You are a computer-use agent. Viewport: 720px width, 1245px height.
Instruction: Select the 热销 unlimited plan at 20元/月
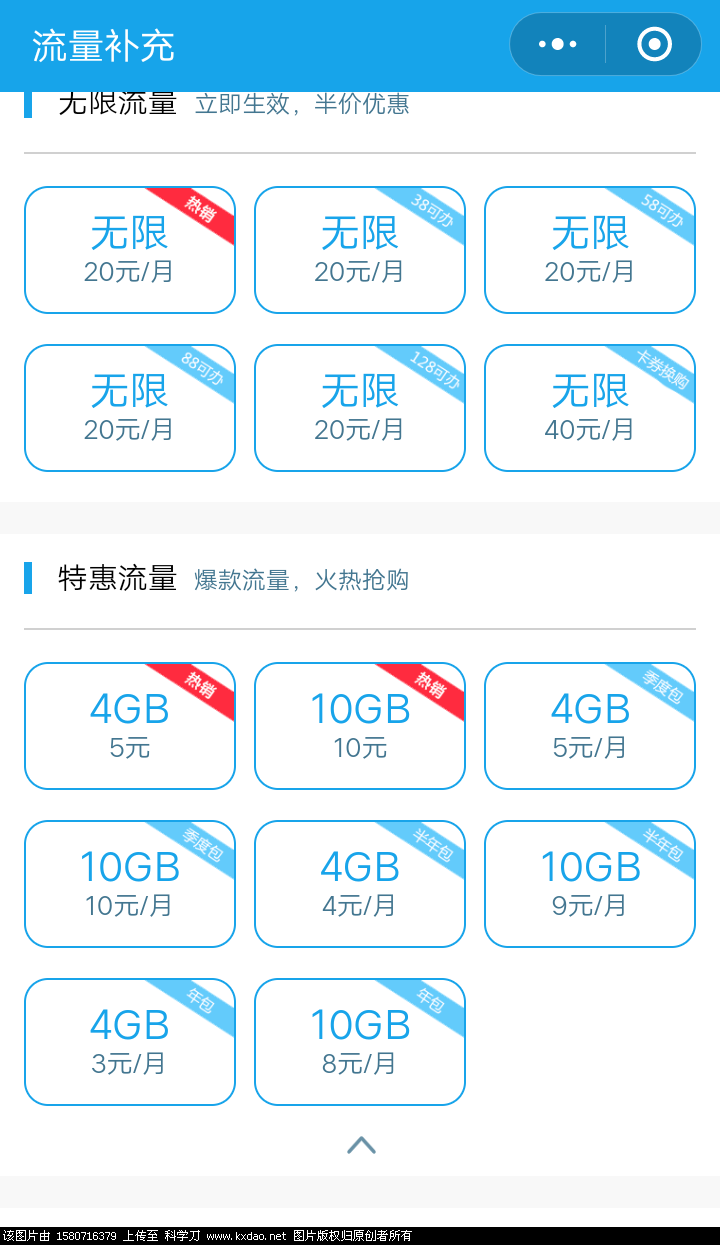click(130, 250)
